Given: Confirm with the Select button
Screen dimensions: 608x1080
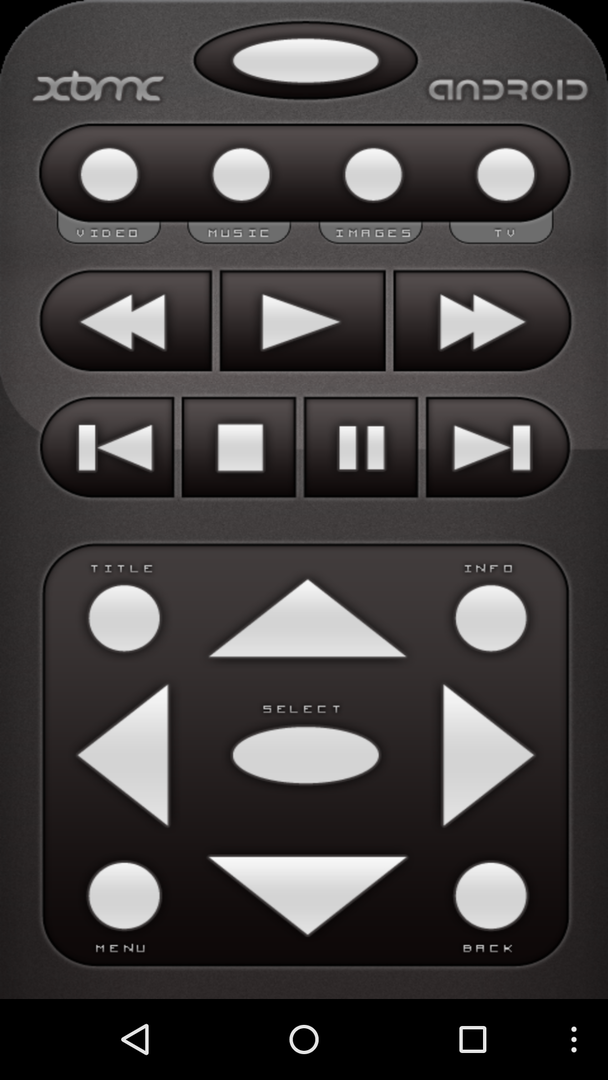Looking at the screenshot, I should [x=305, y=755].
